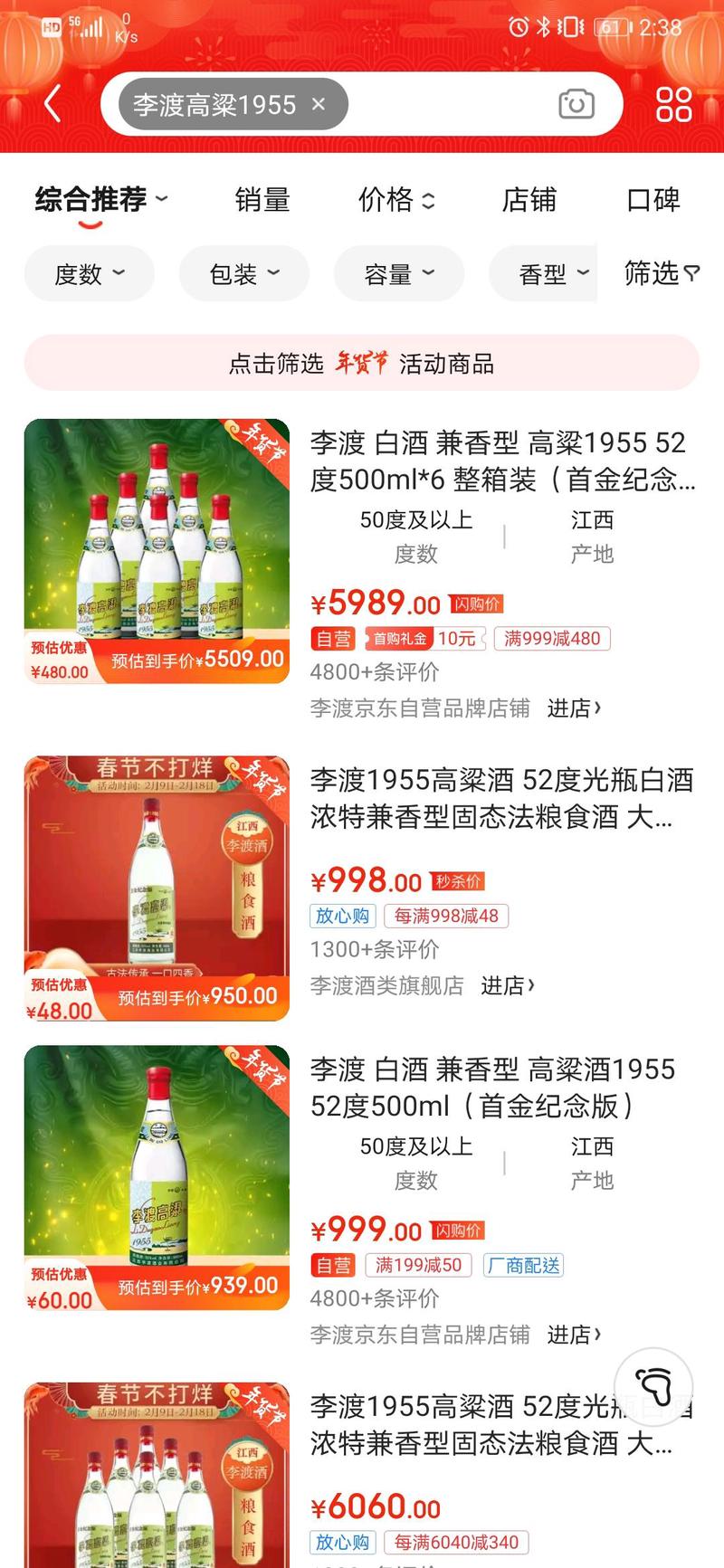Switch to the 口碑 tab
Viewport: 724px width, 1568px height.
[x=653, y=199]
